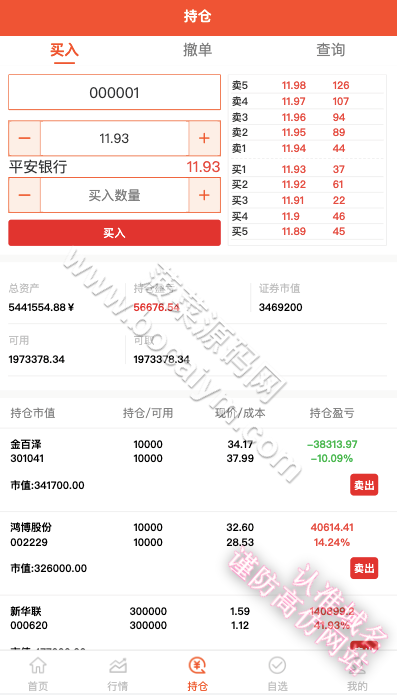Sell the 金百泽 holding with 卖出
The width and height of the screenshot is (397, 695).
tap(364, 485)
